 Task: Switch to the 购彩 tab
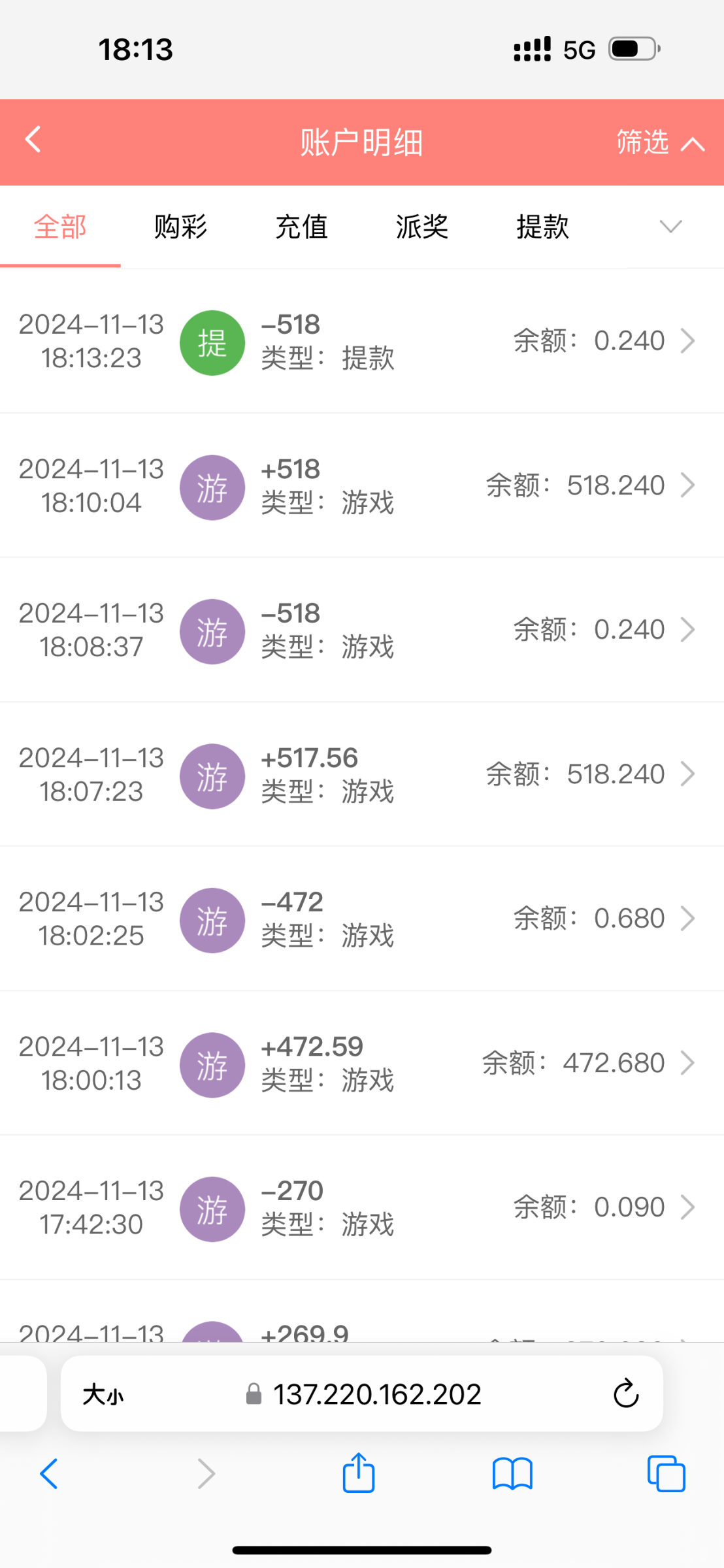coord(180,227)
